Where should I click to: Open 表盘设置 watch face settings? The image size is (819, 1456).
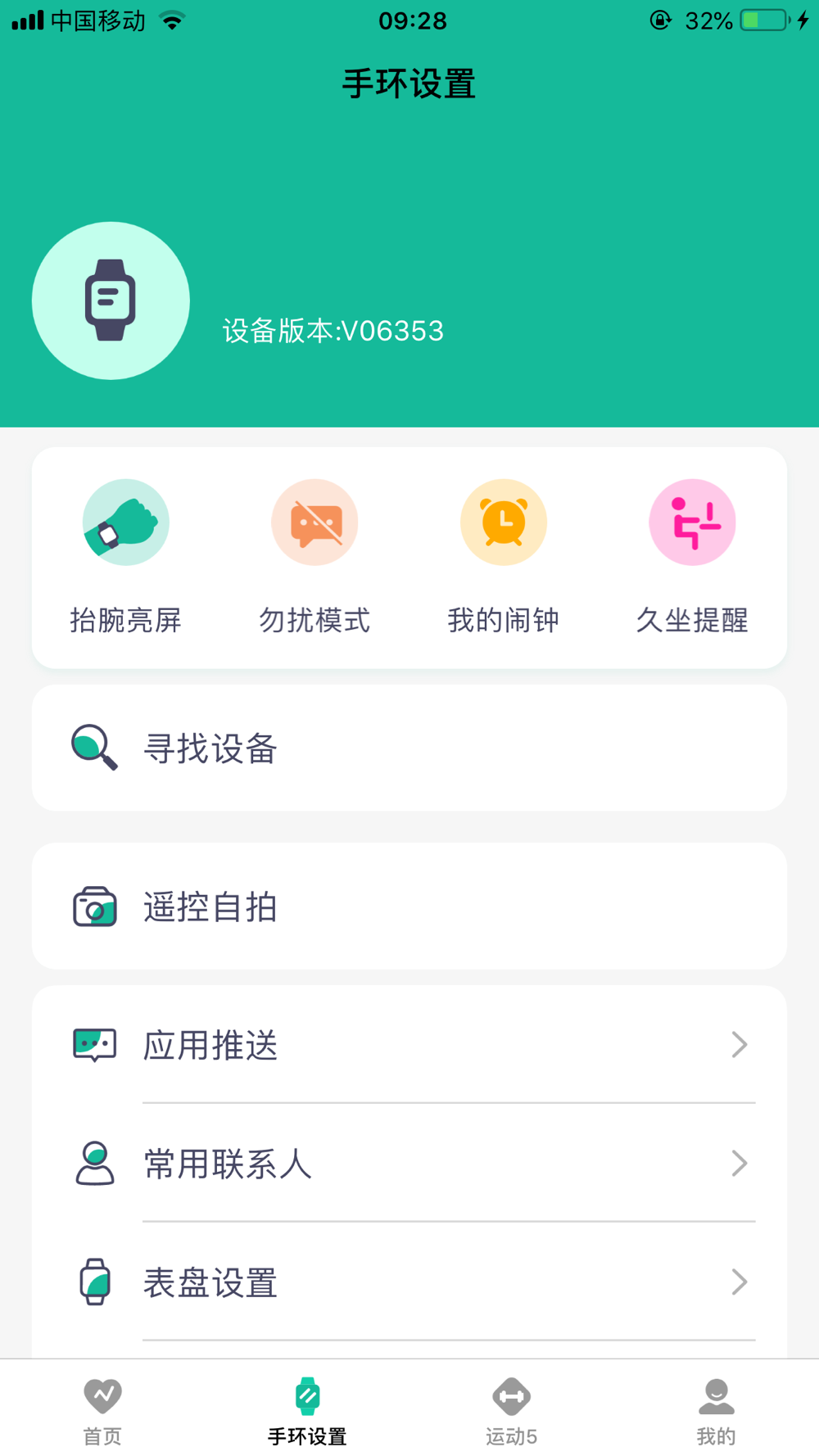pos(409,1282)
